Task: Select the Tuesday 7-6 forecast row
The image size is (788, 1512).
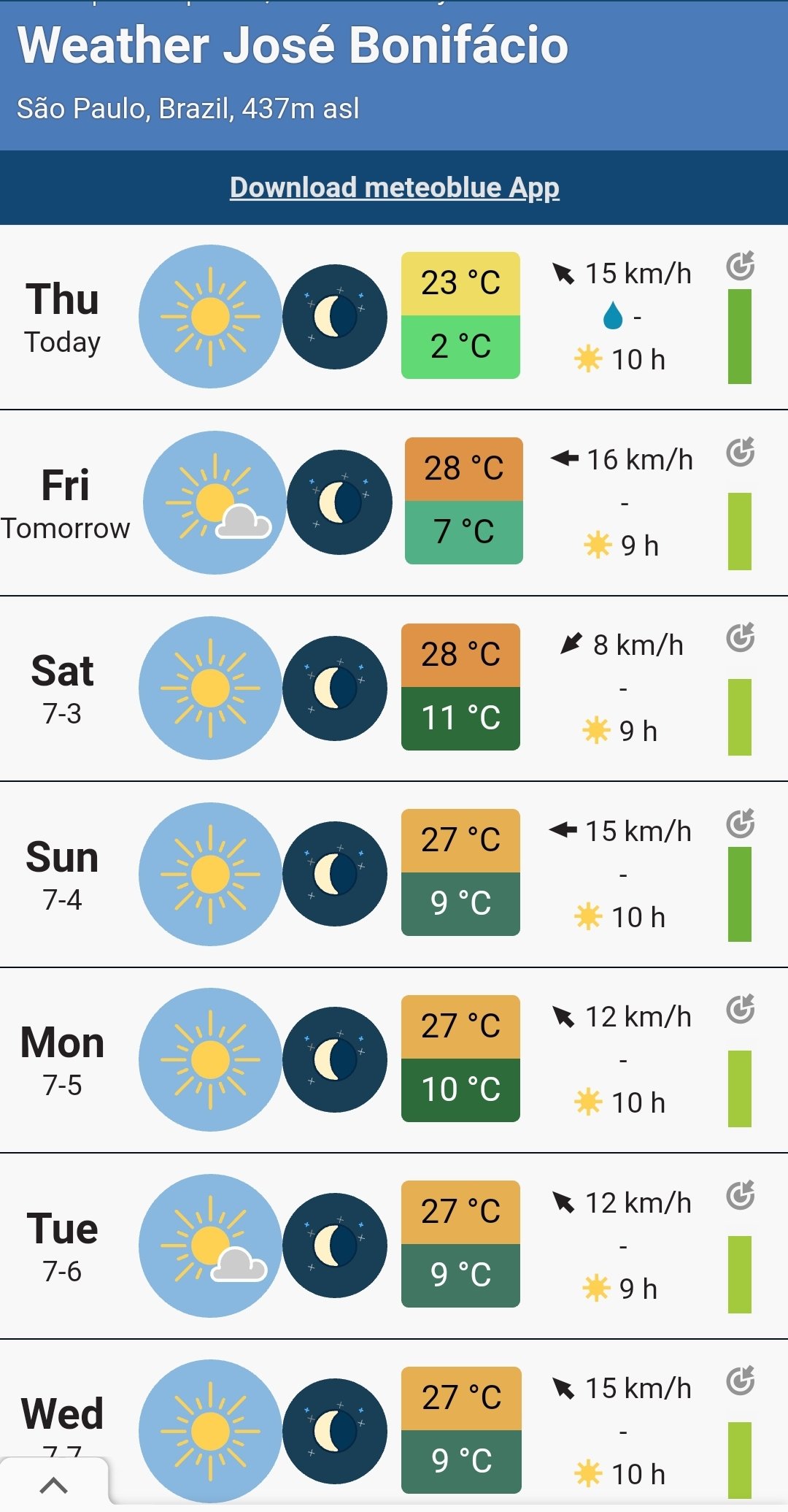Action: [x=394, y=1246]
